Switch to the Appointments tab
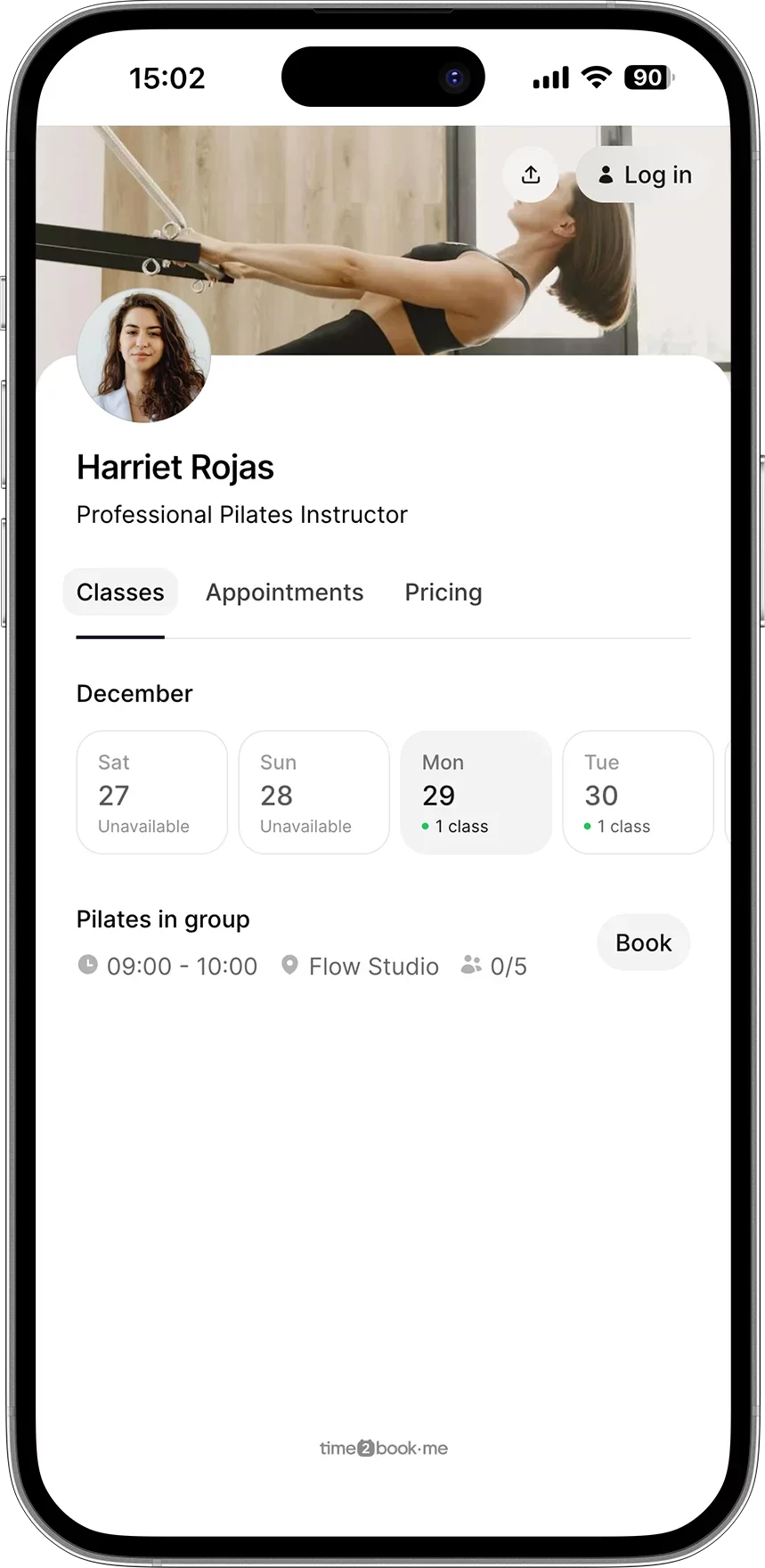 pos(284,592)
